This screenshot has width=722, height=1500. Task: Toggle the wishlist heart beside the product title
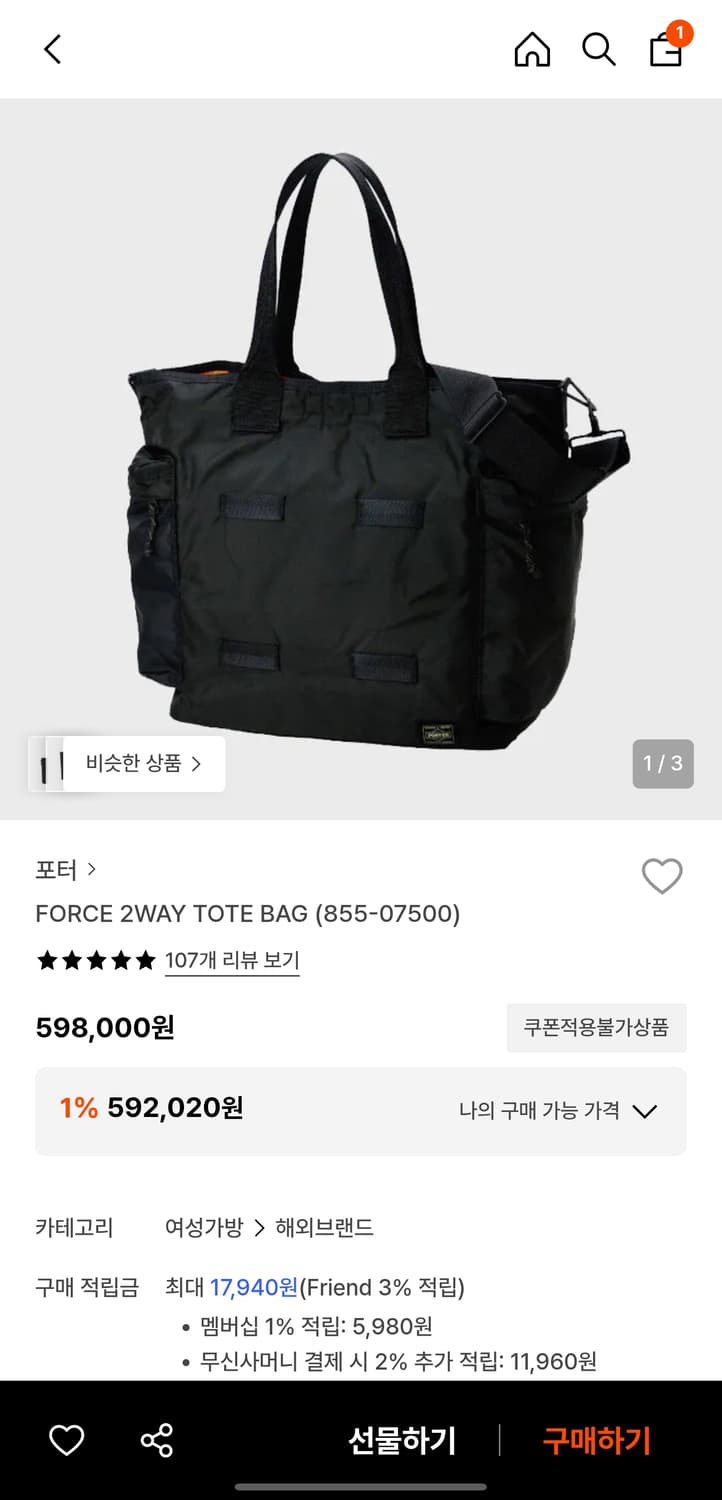(662, 876)
